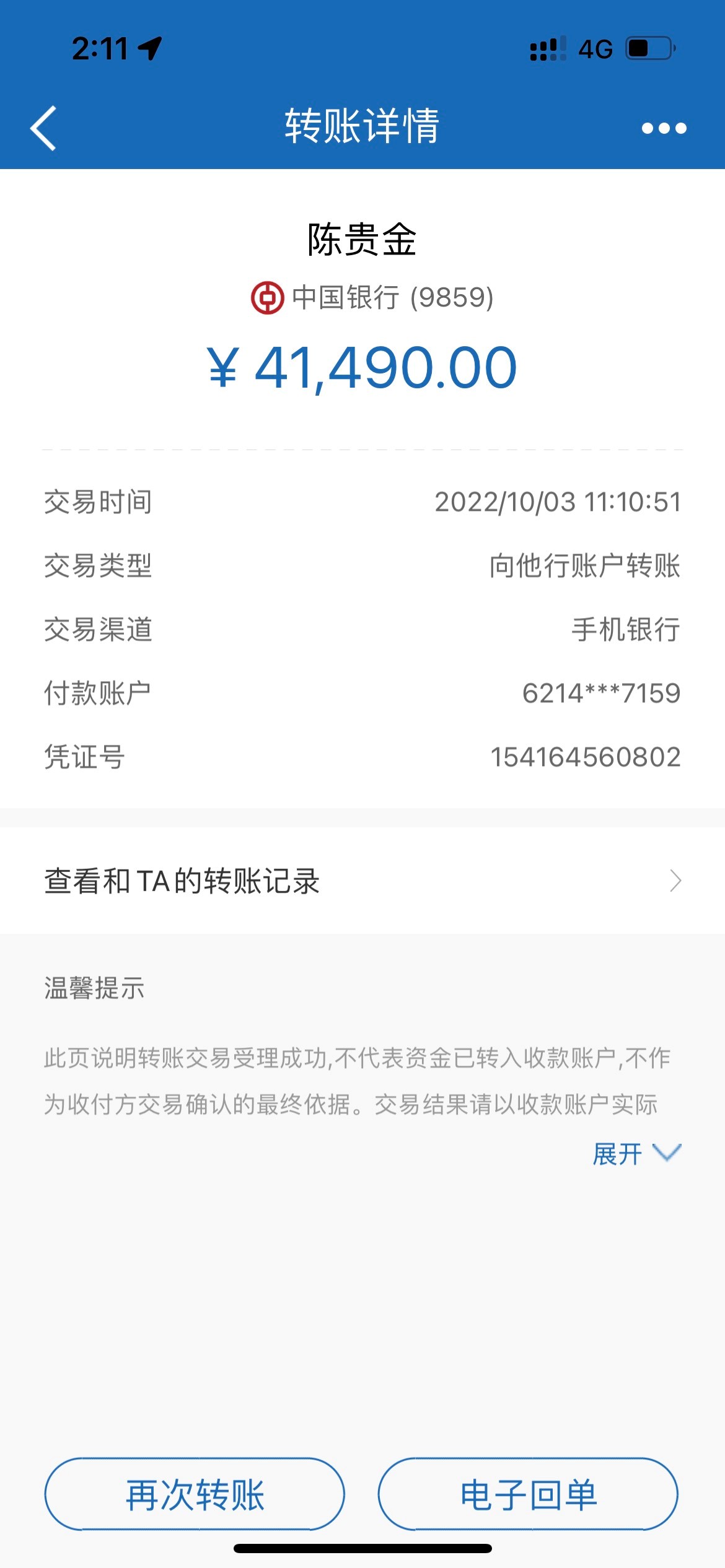This screenshot has width=725, height=1568.
Task: Tap the 再次转账 button
Action: pyautogui.click(x=195, y=1494)
